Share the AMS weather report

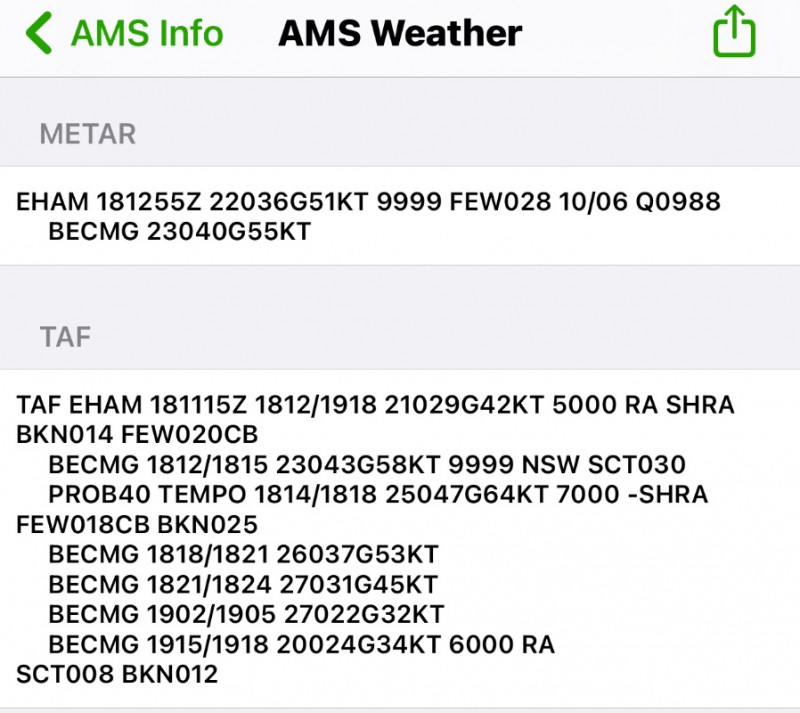(x=734, y=32)
